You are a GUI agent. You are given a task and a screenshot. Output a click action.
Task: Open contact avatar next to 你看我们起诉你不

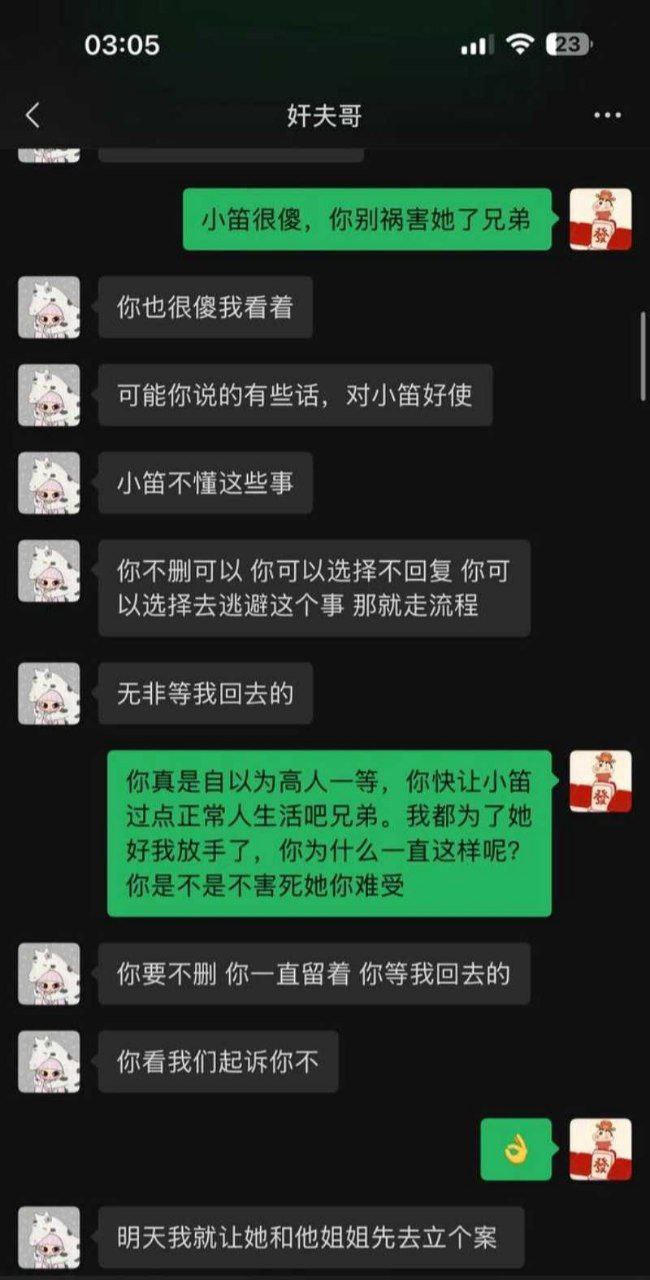tap(49, 1061)
